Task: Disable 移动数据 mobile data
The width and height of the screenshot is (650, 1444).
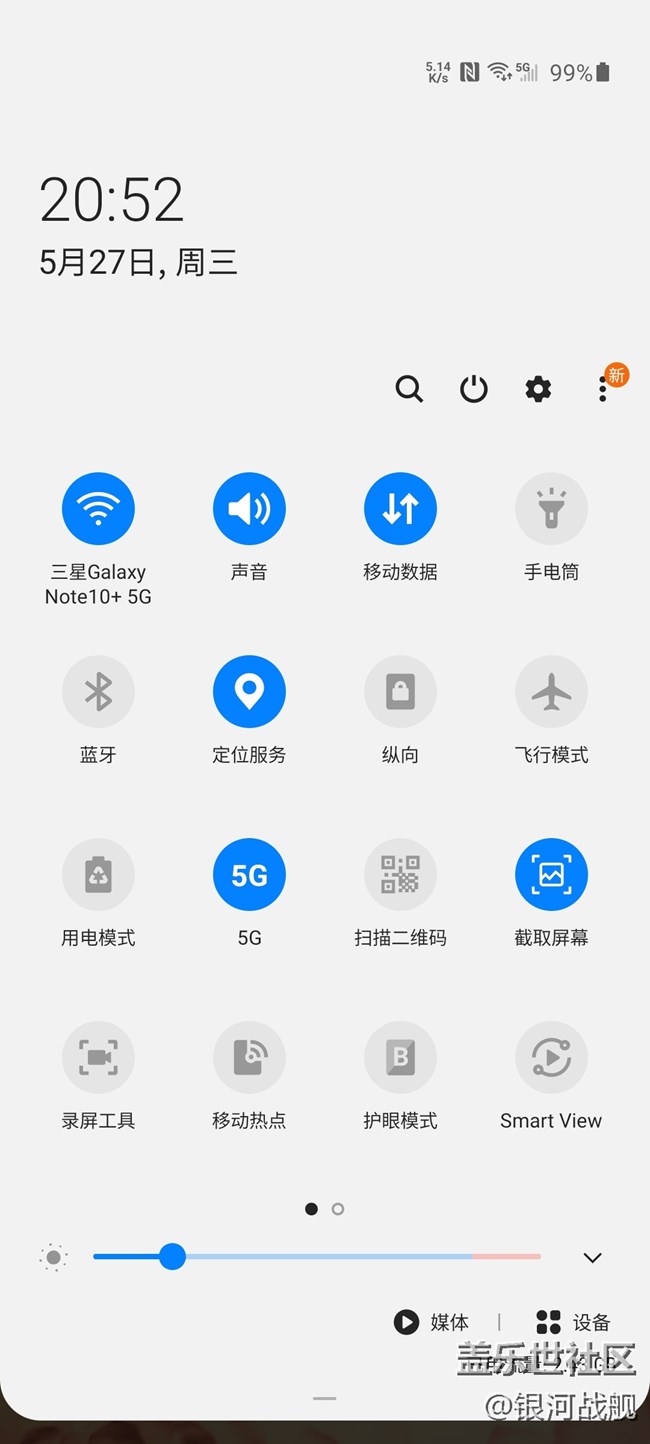Action: click(x=400, y=509)
